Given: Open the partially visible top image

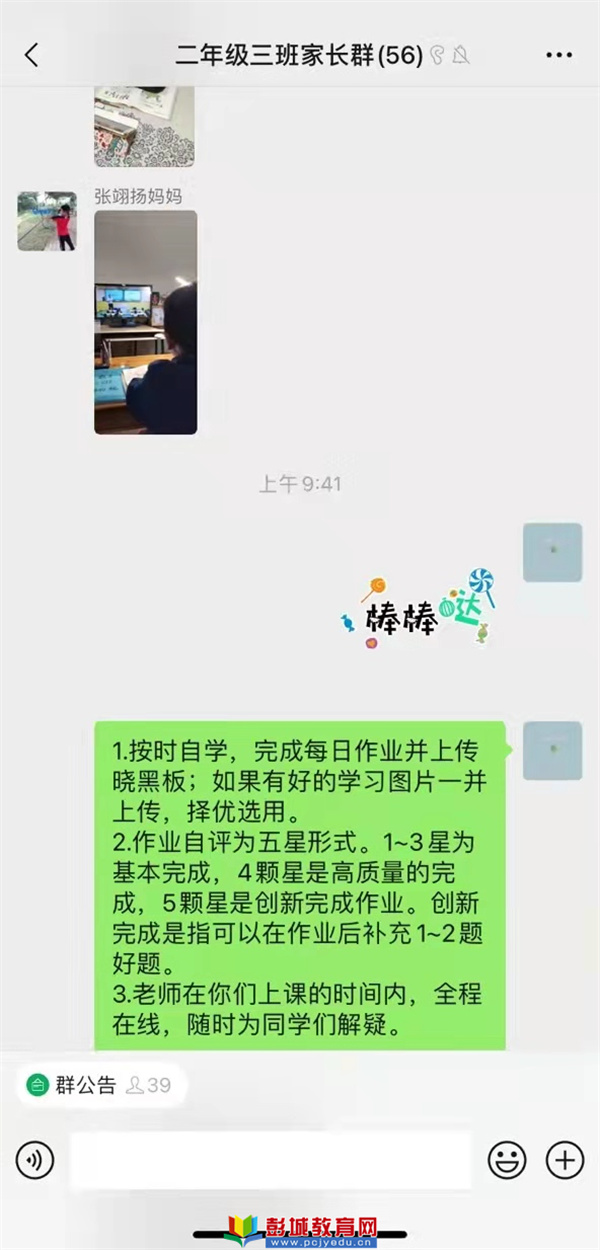Looking at the screenshot, I should [x=144, y=125].
